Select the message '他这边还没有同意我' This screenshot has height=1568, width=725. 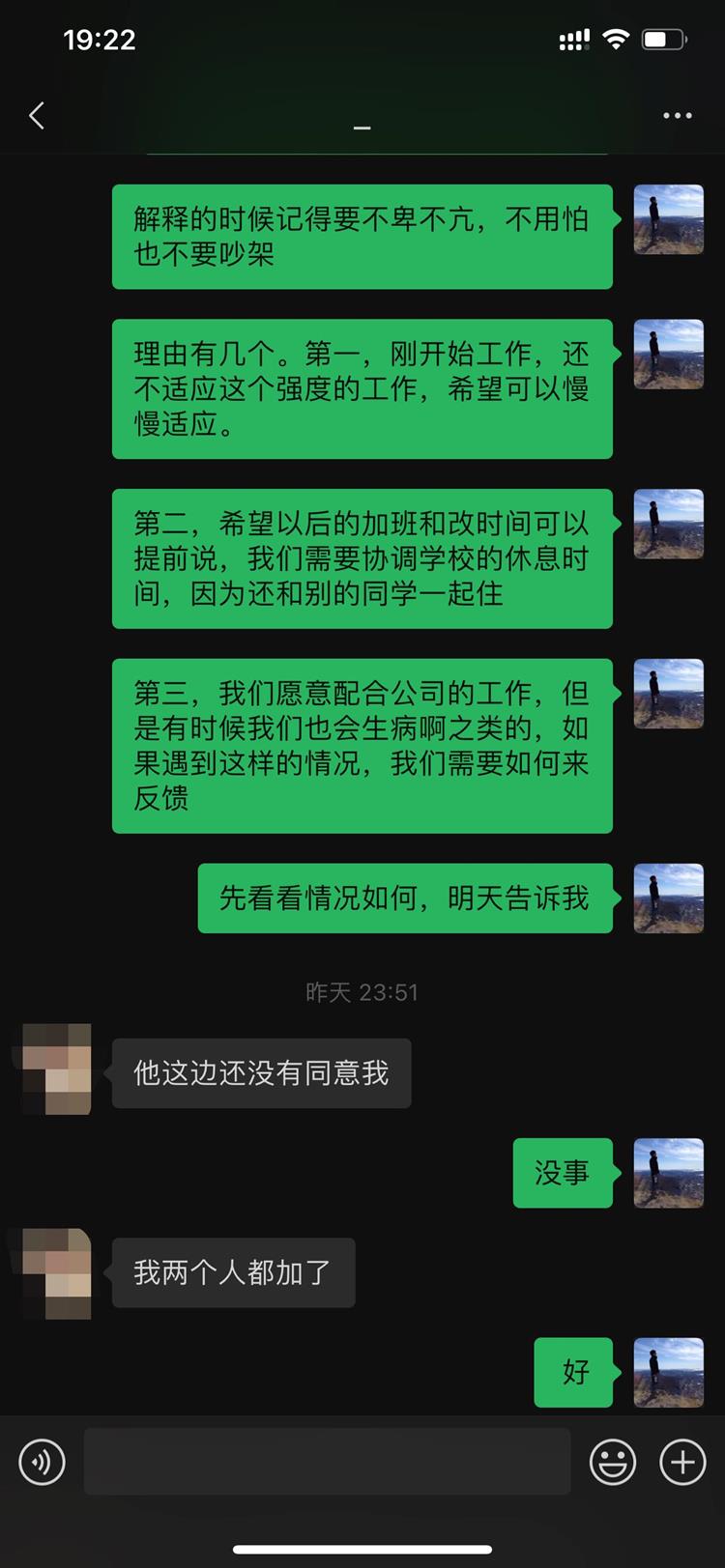[261, 1072]
